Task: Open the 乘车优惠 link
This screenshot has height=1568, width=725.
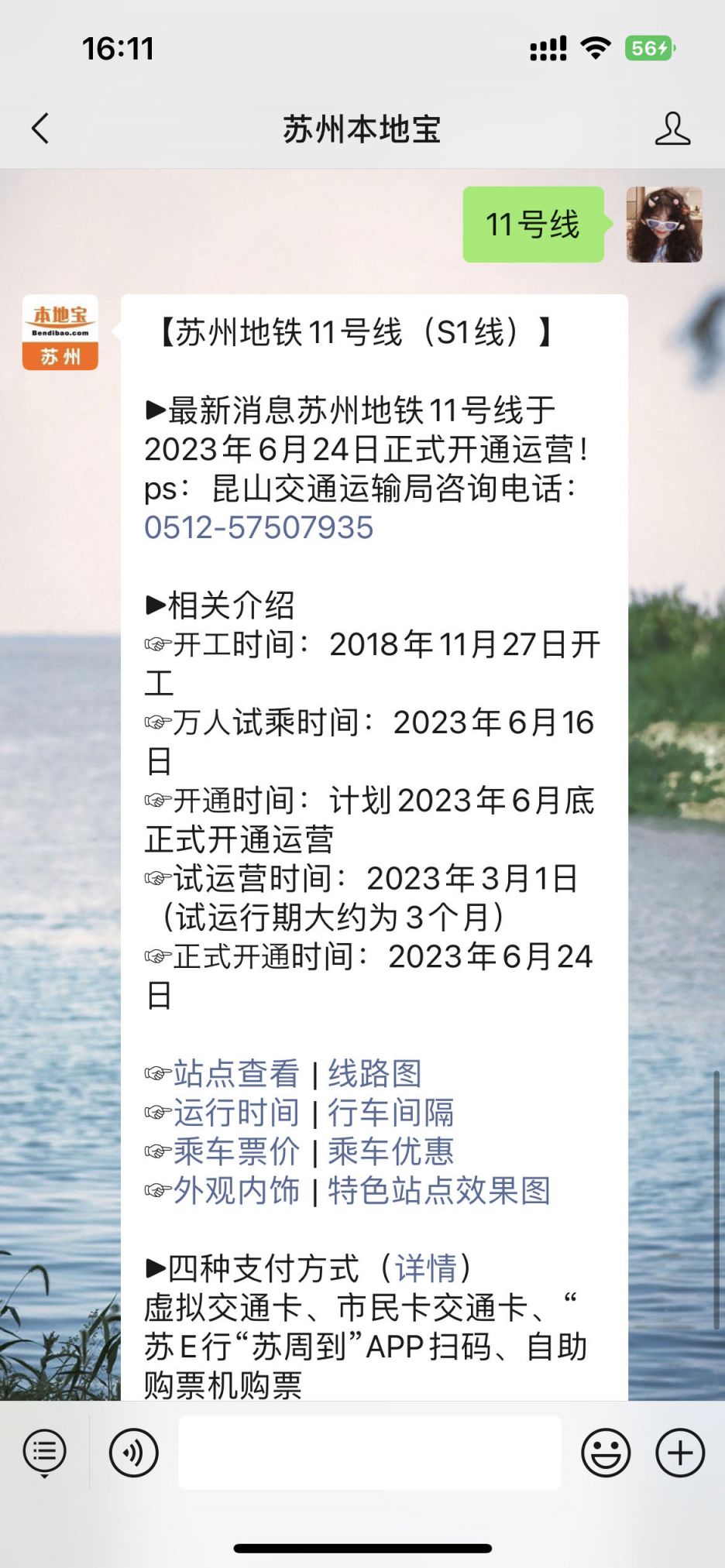Action: (390, 1151)
